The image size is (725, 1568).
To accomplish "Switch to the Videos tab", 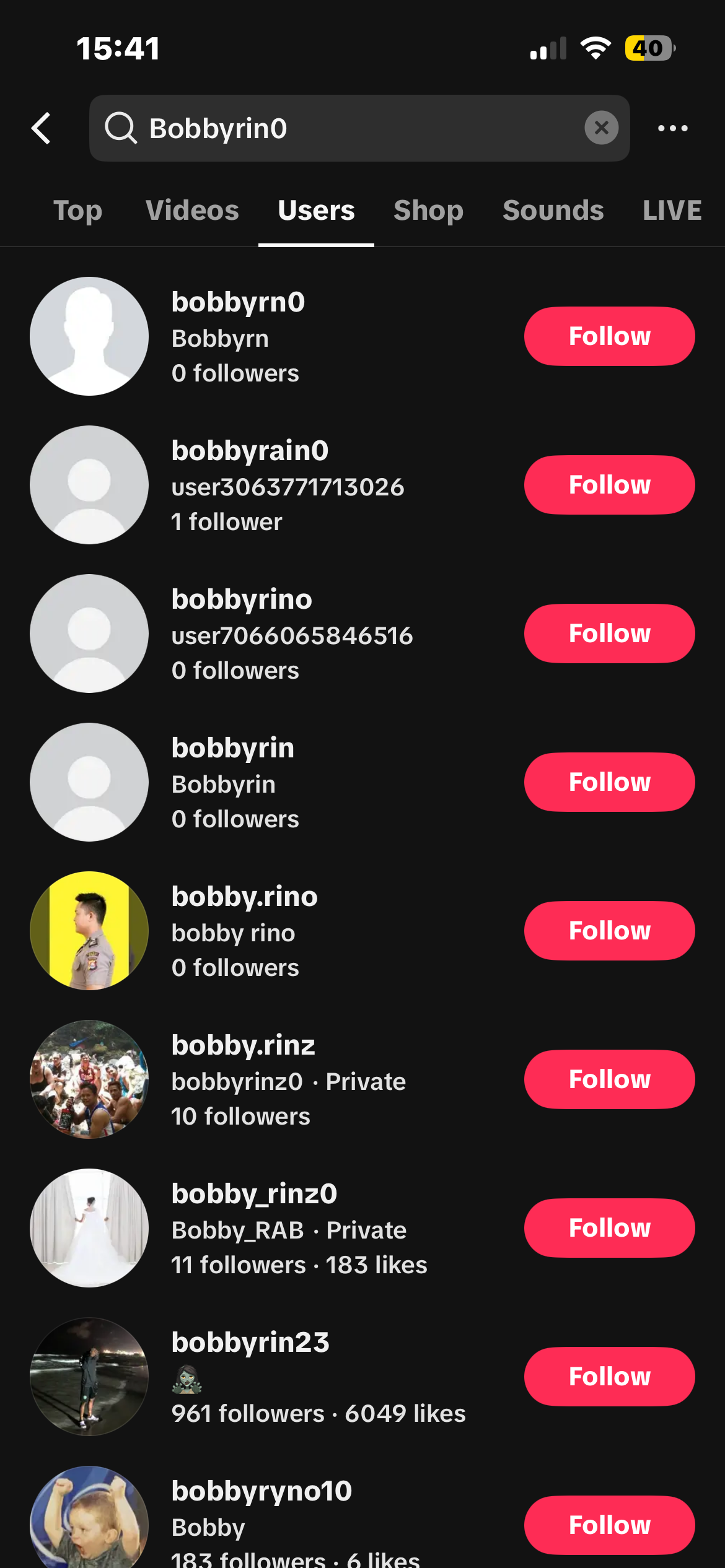I will tap(192, 211).
